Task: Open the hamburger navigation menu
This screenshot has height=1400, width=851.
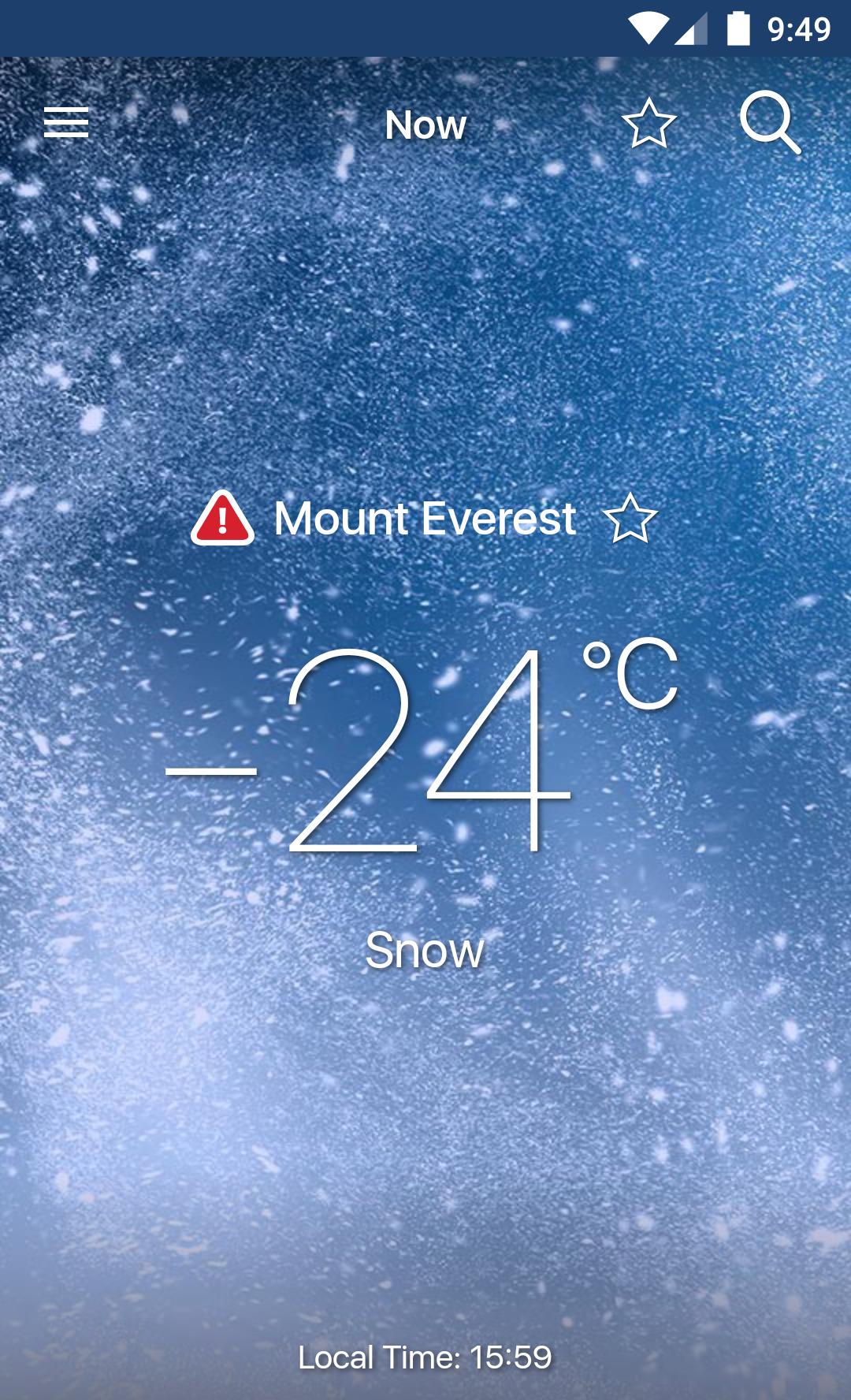Action: (x=66, y=123)
